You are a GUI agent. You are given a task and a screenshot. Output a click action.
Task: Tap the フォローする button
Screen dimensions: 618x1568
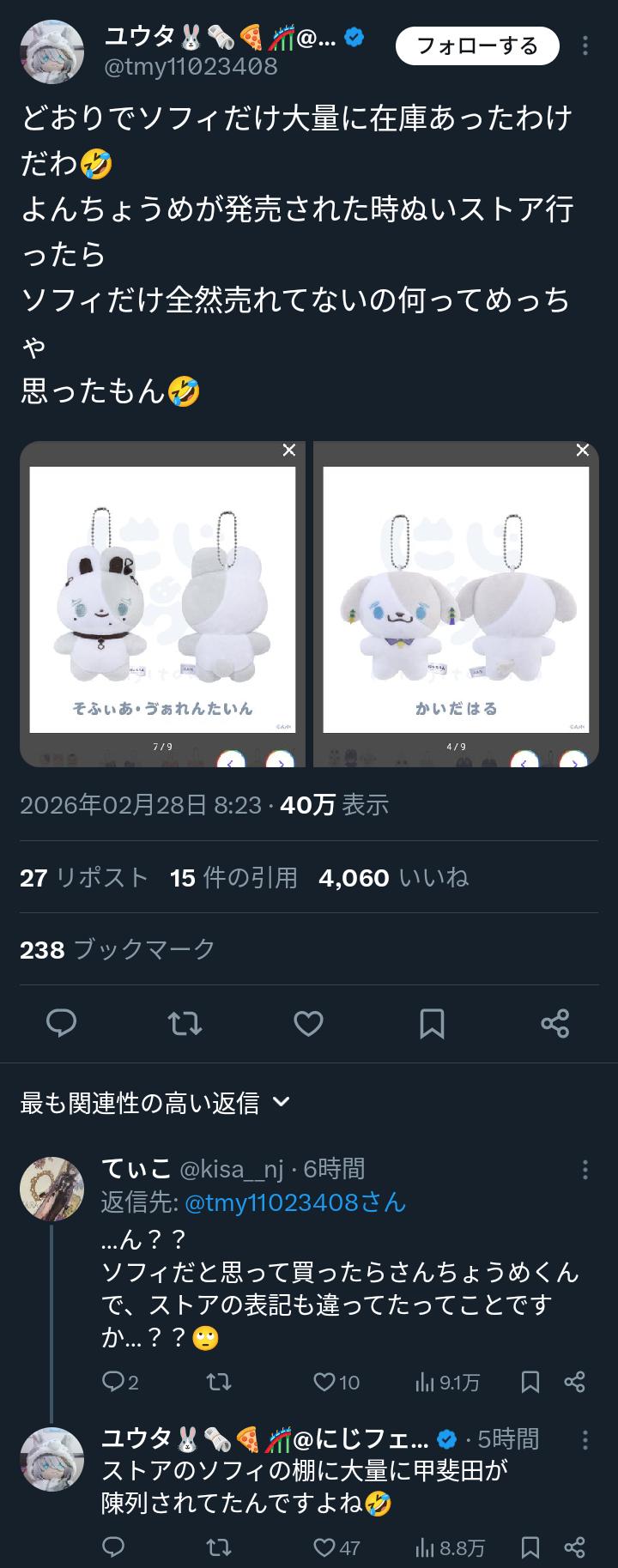click(x=476, y=46)
